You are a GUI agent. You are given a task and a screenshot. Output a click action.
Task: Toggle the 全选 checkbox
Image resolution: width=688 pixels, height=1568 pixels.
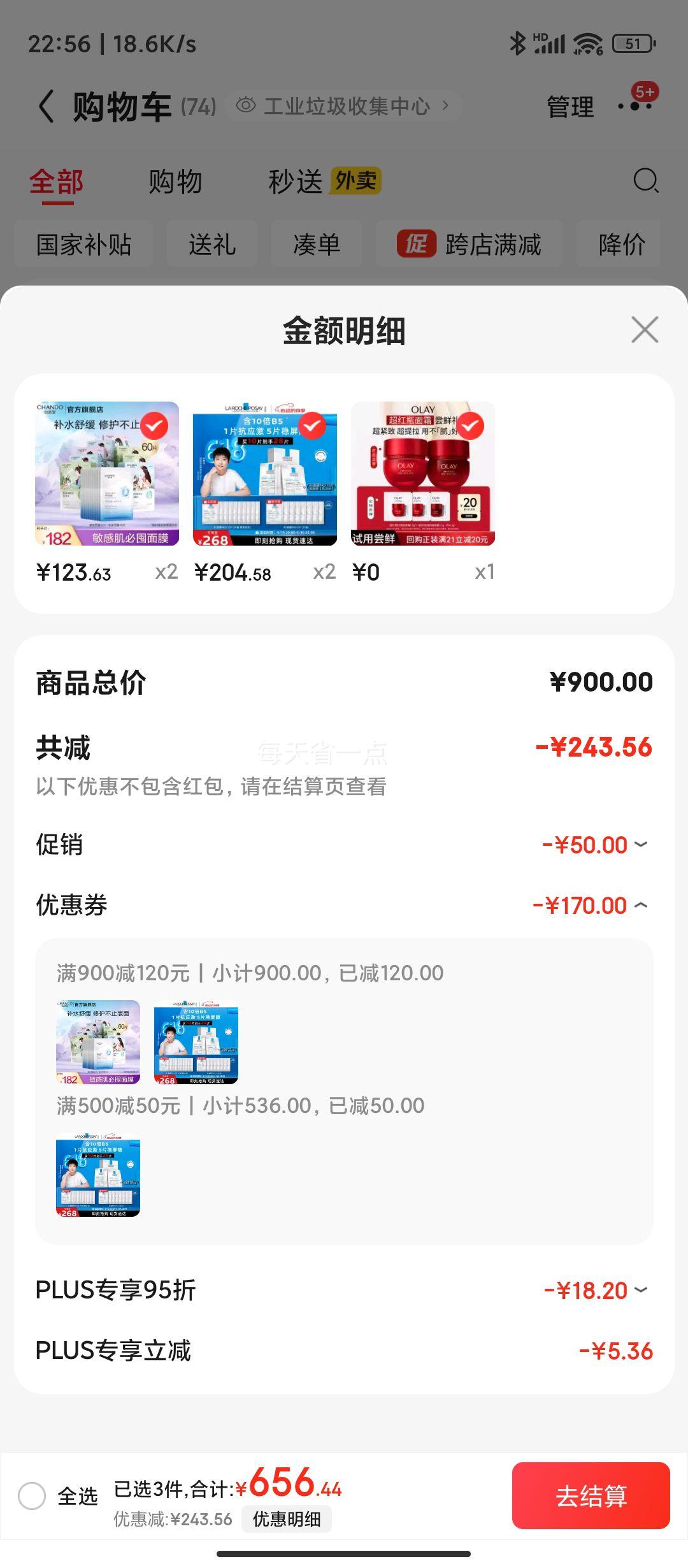pyautogui.click(x=32, y=1495)
